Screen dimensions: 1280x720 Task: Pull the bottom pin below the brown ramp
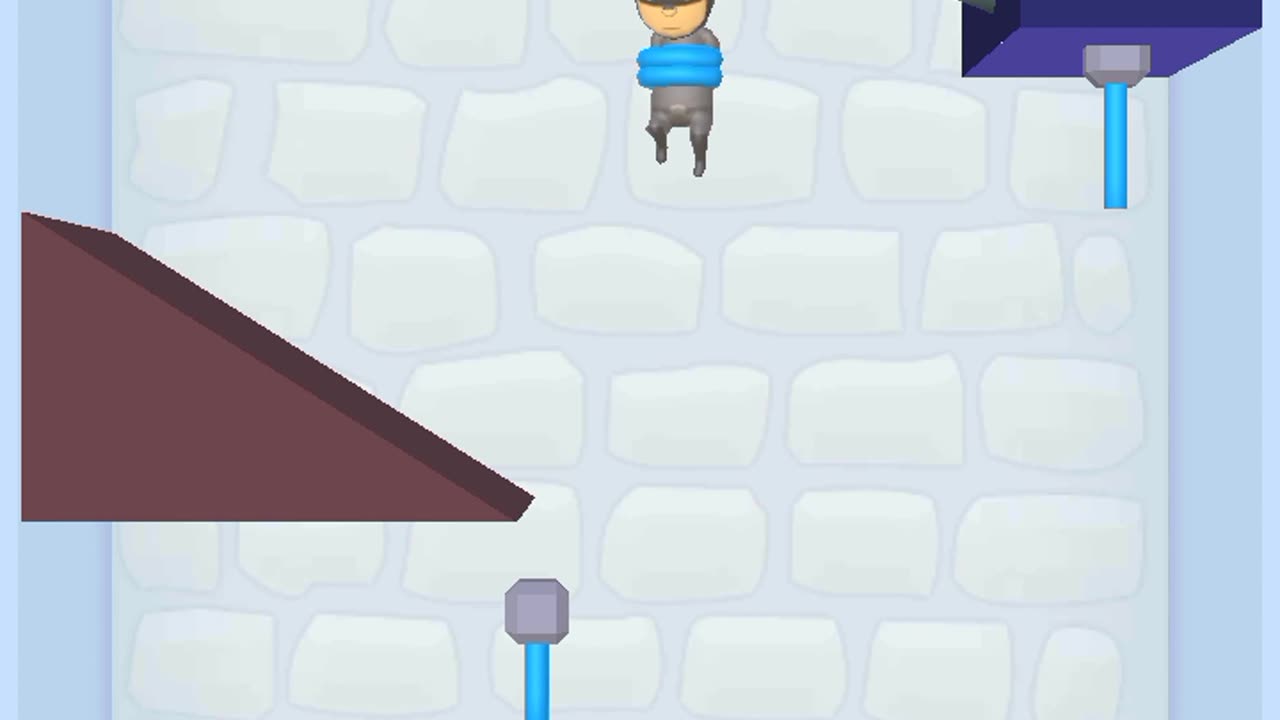[x=537, y=612]
